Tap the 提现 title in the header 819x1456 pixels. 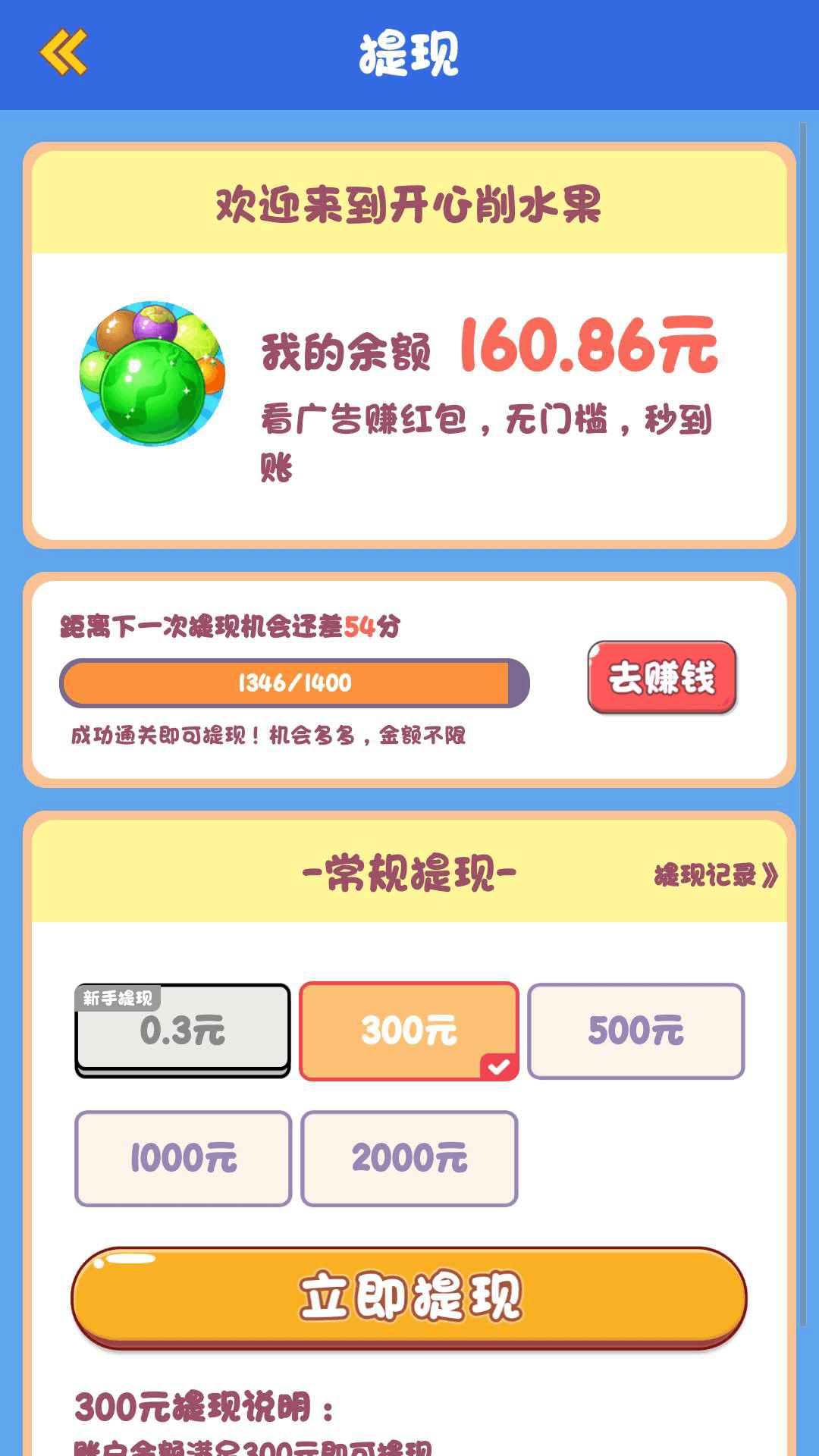pyautogui.click(x=409, y=52)
